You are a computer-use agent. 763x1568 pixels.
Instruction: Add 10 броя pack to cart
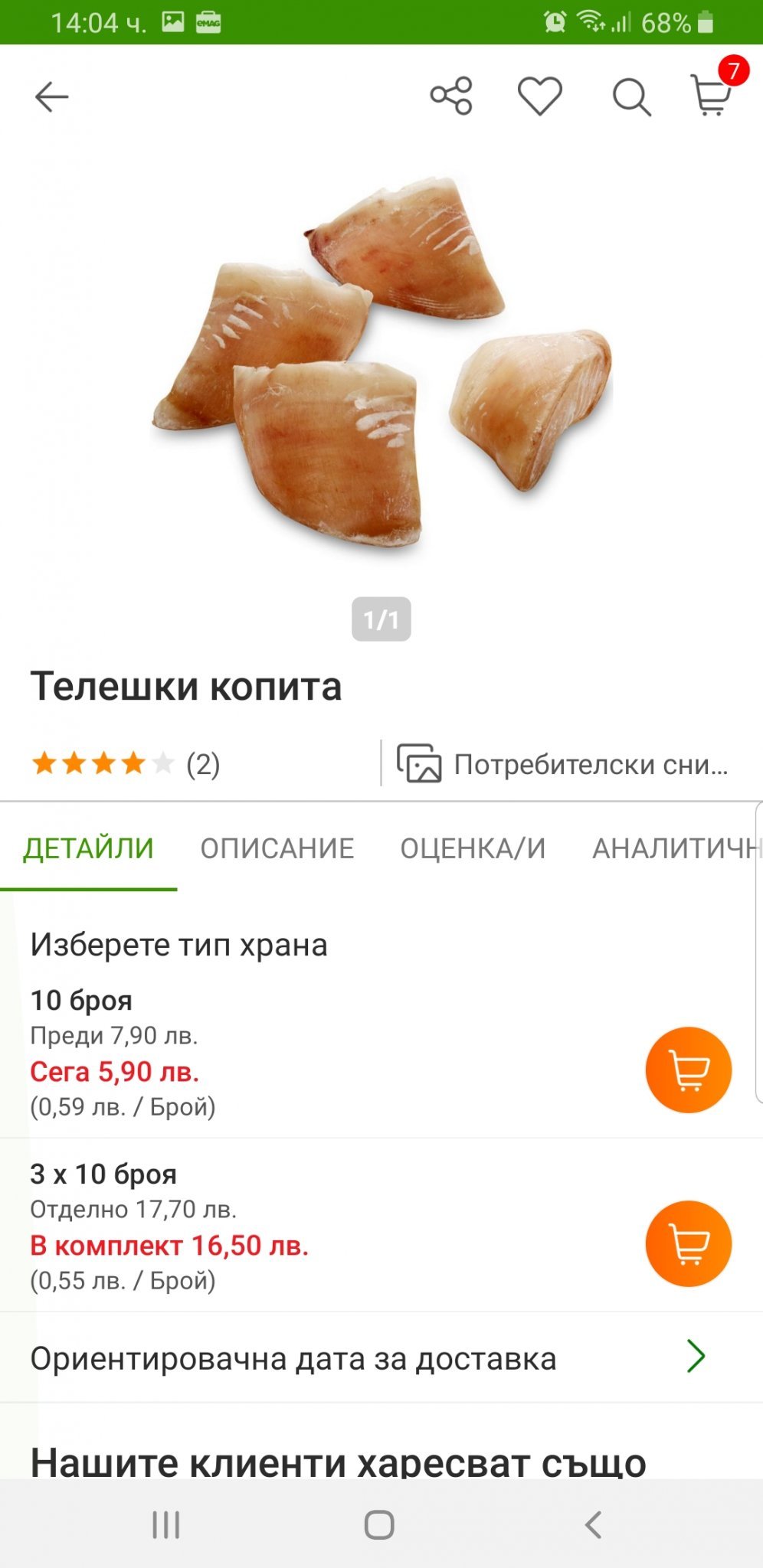tap(688, 1070)
